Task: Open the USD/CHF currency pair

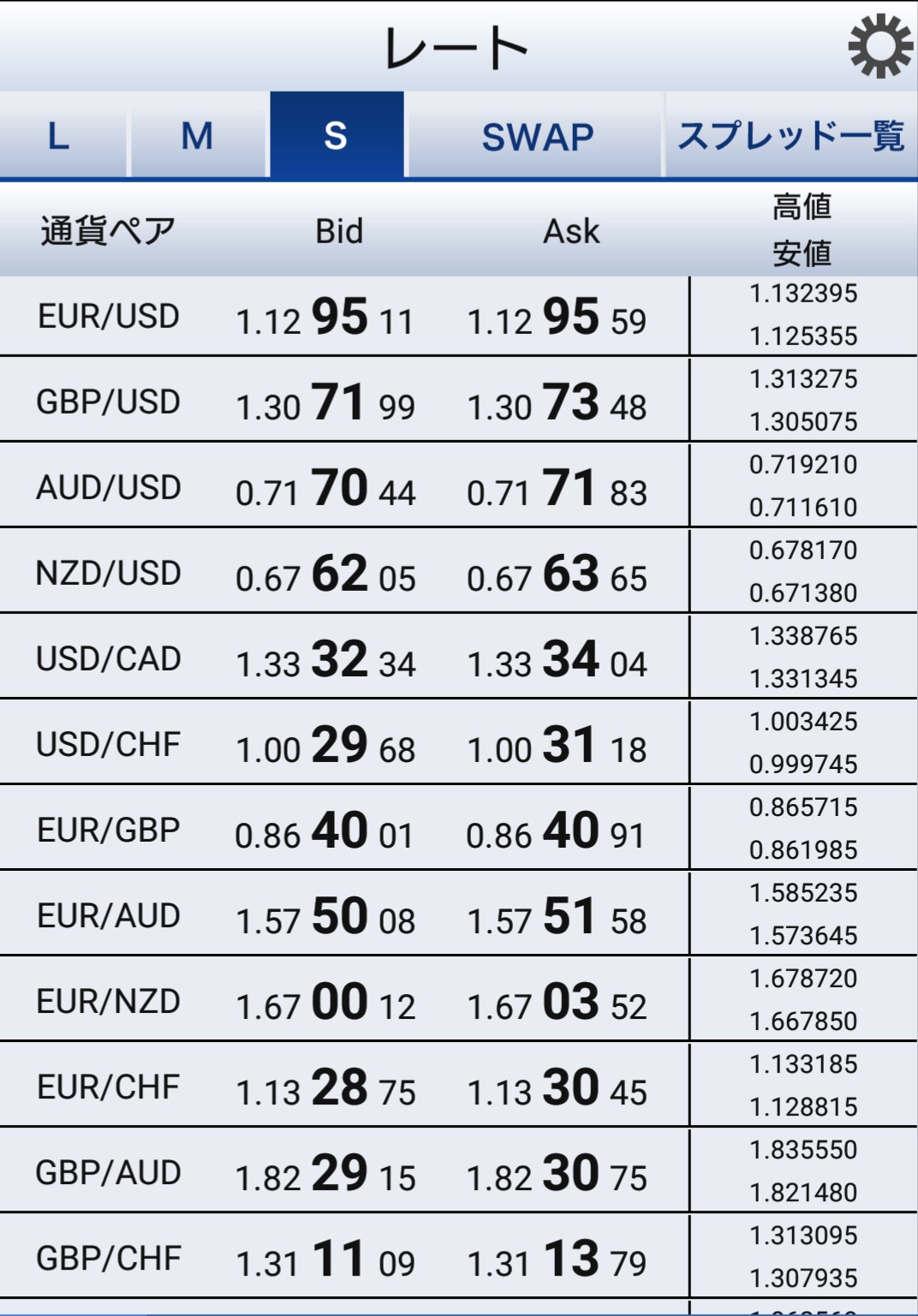Action: pyautogui.click(x=109, y=744)
